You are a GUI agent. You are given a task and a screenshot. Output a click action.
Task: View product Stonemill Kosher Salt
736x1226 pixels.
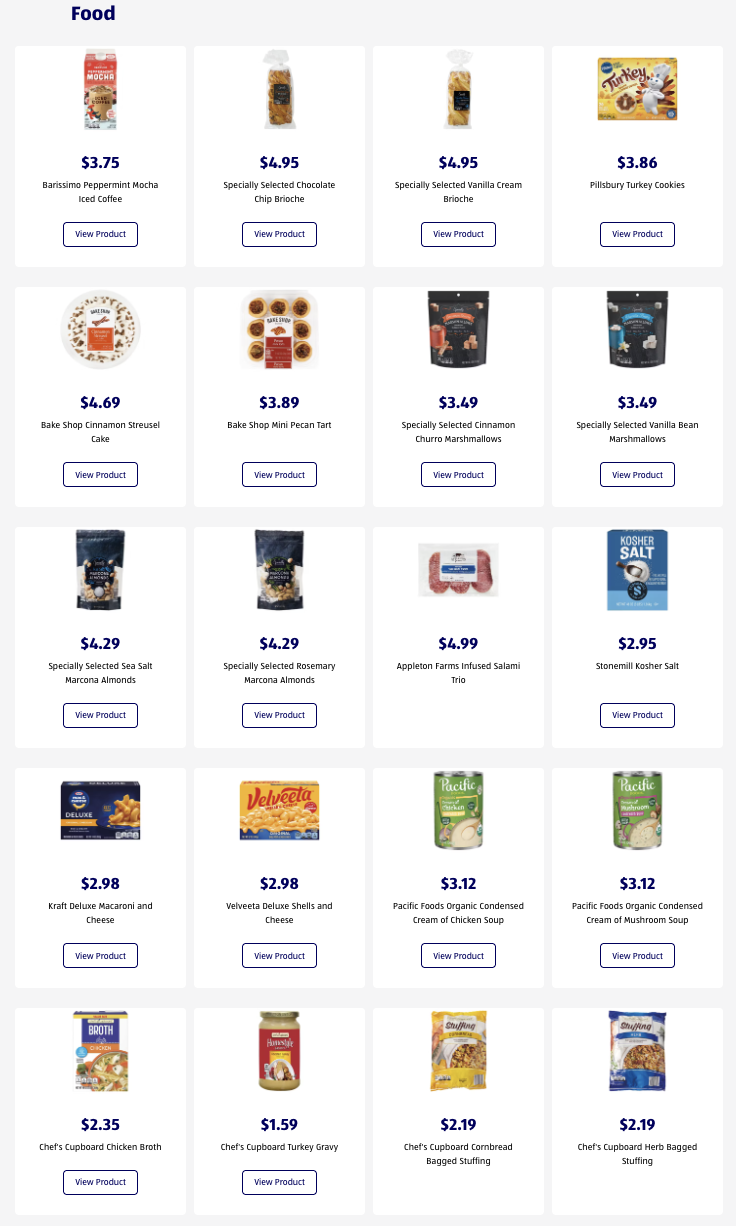coord(637,715)
